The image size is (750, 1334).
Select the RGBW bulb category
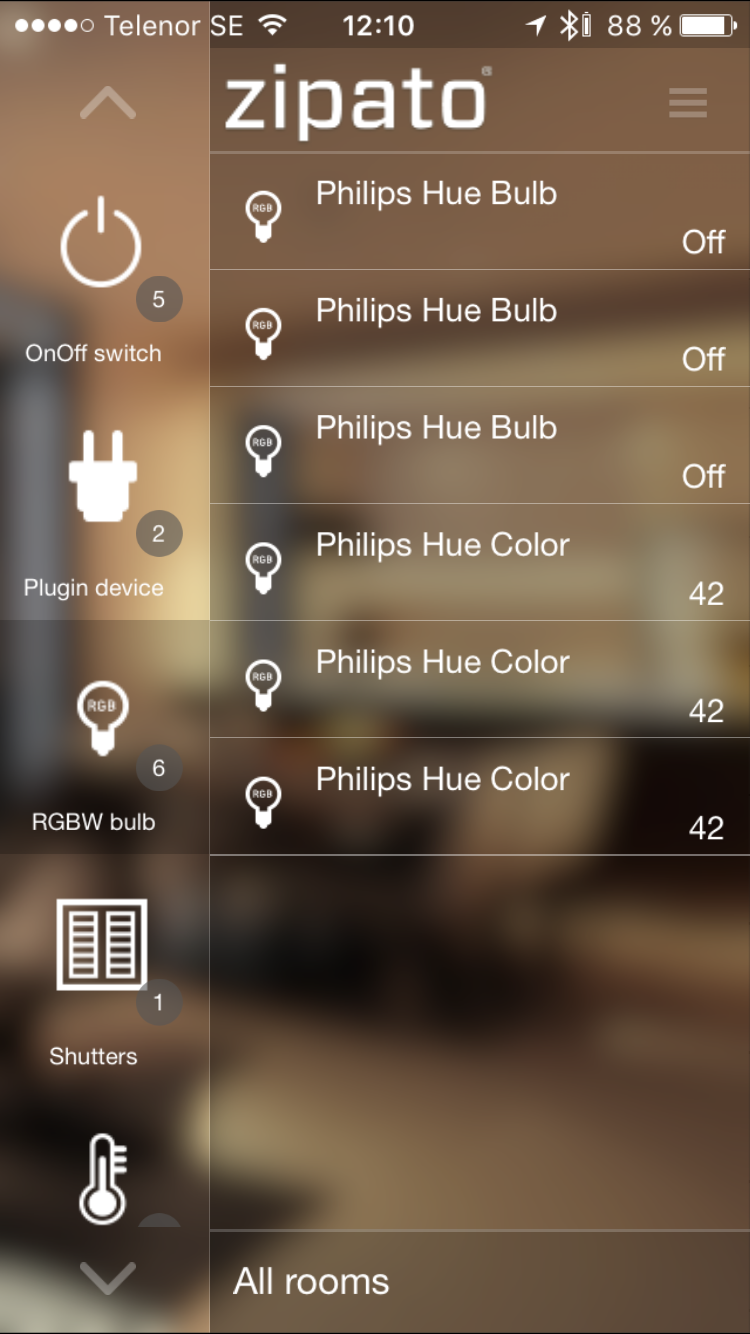[102, 740]
